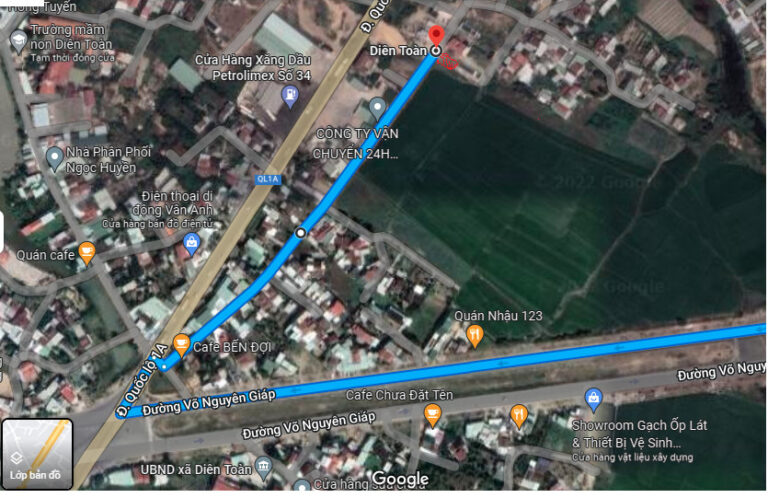Select the Cafe Chưa Đặt Tên marker
768x498 pixels.
pos(432,414)
